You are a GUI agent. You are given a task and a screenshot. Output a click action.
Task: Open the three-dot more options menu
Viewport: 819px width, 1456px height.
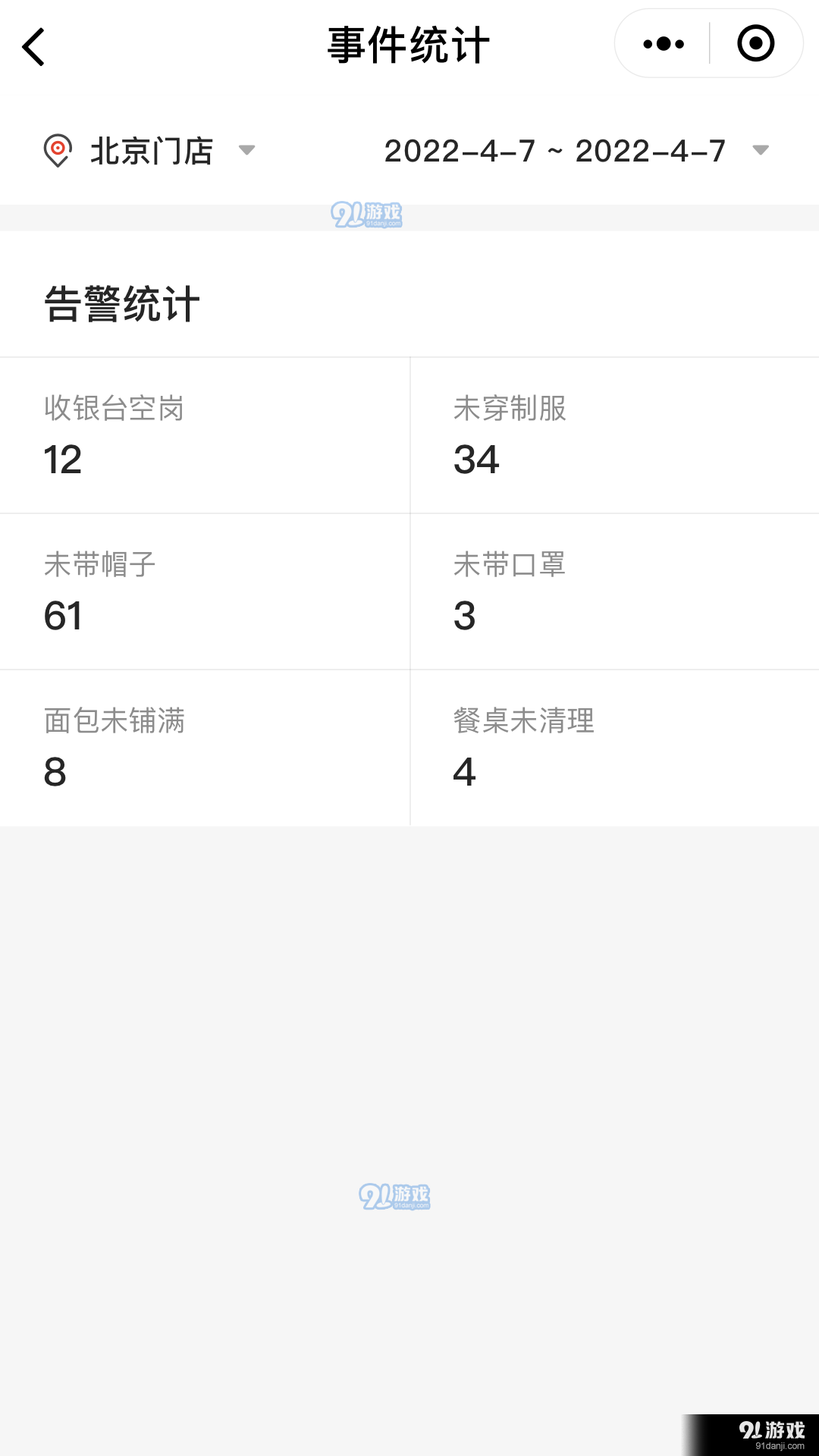[x=661, y=44]
